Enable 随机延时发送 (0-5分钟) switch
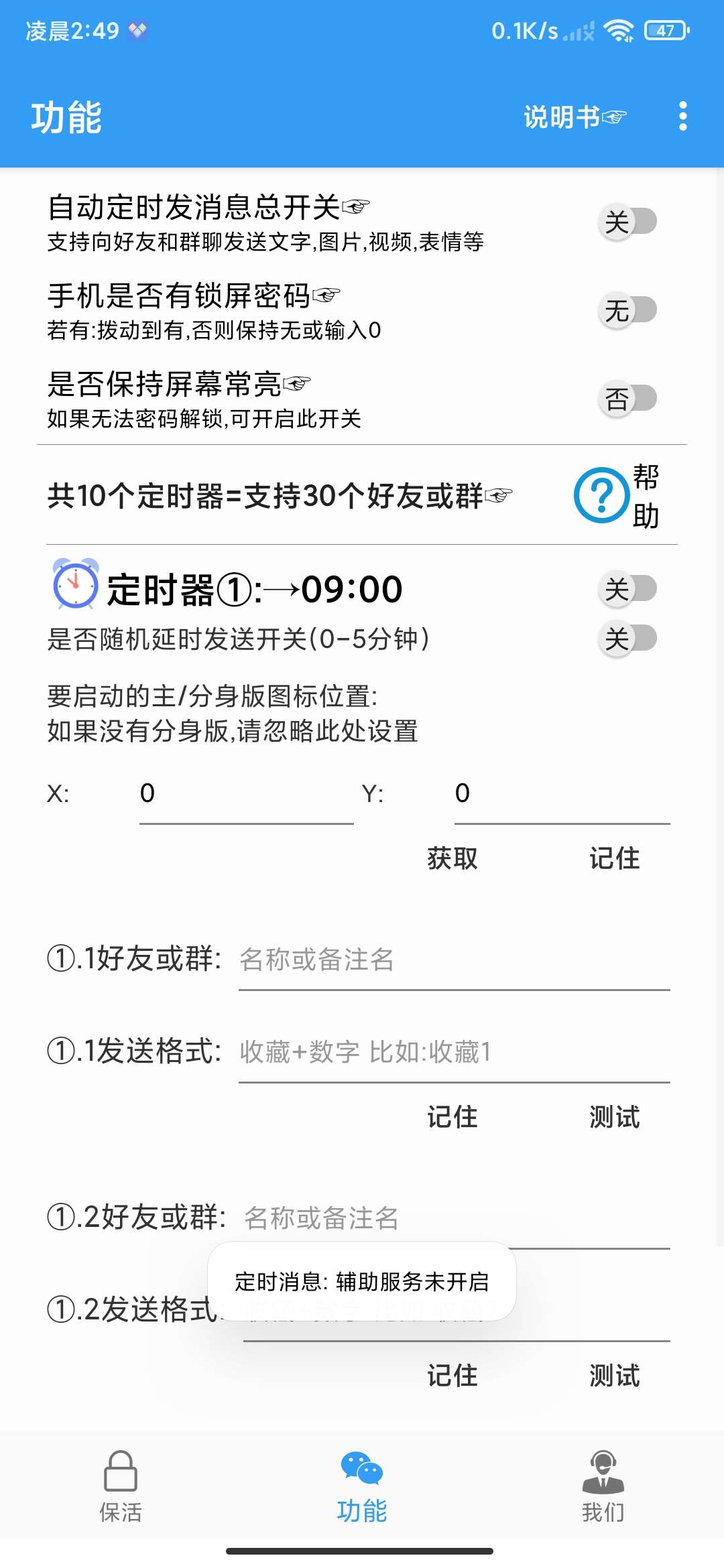The width and height of the screenshot is (724, 1568). (x=627, y=639)
